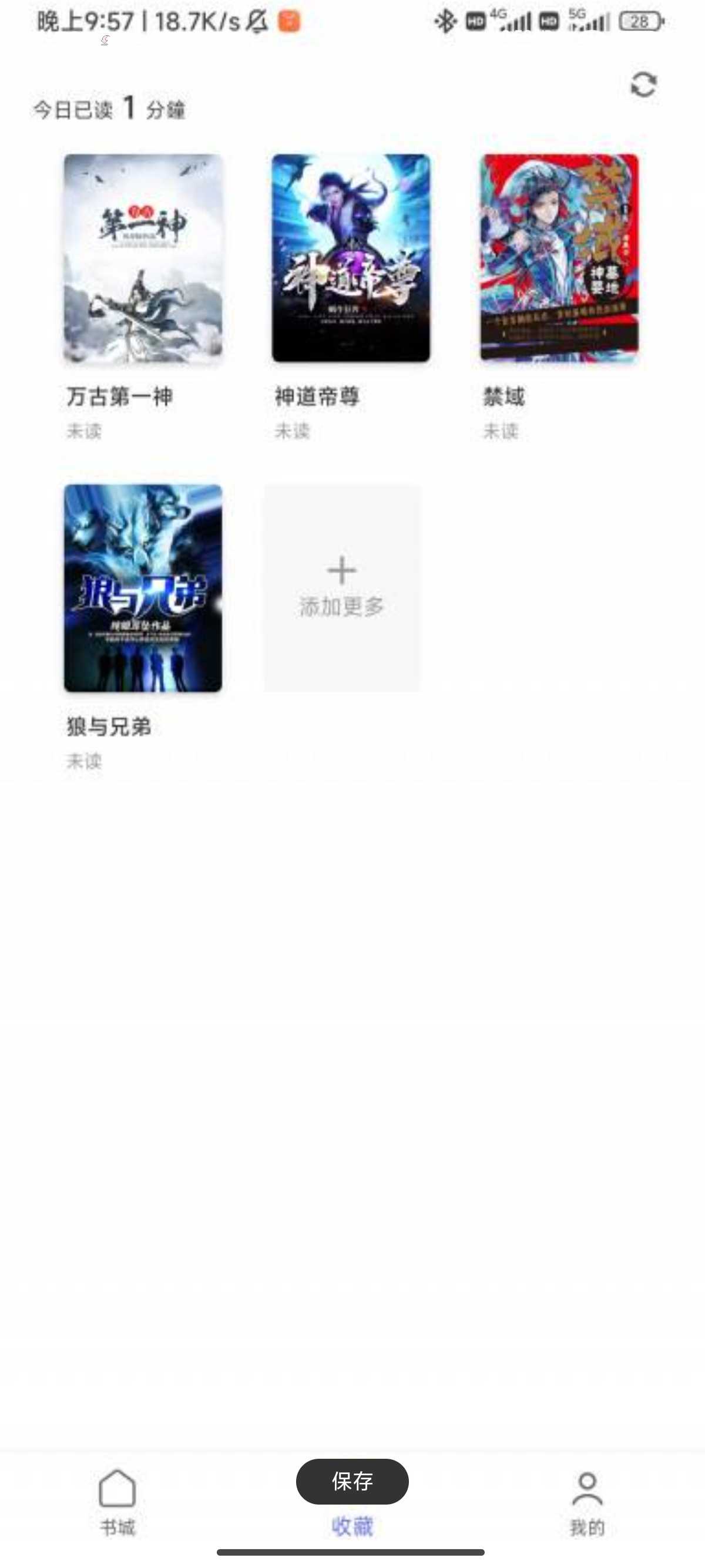Tap the refresh icon at top right

[643, 85]
